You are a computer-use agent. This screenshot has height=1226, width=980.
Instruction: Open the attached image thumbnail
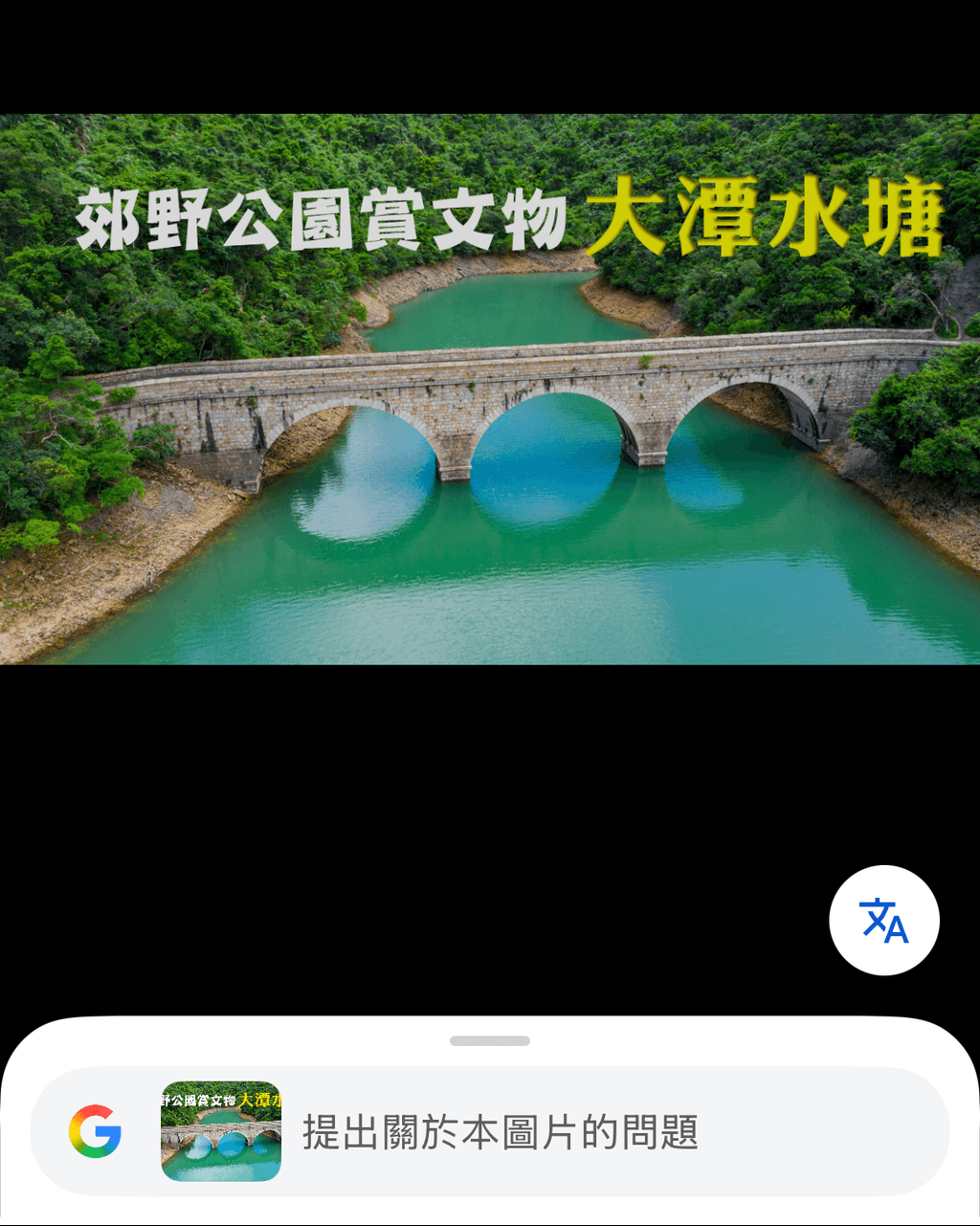tap(221, 1131)
